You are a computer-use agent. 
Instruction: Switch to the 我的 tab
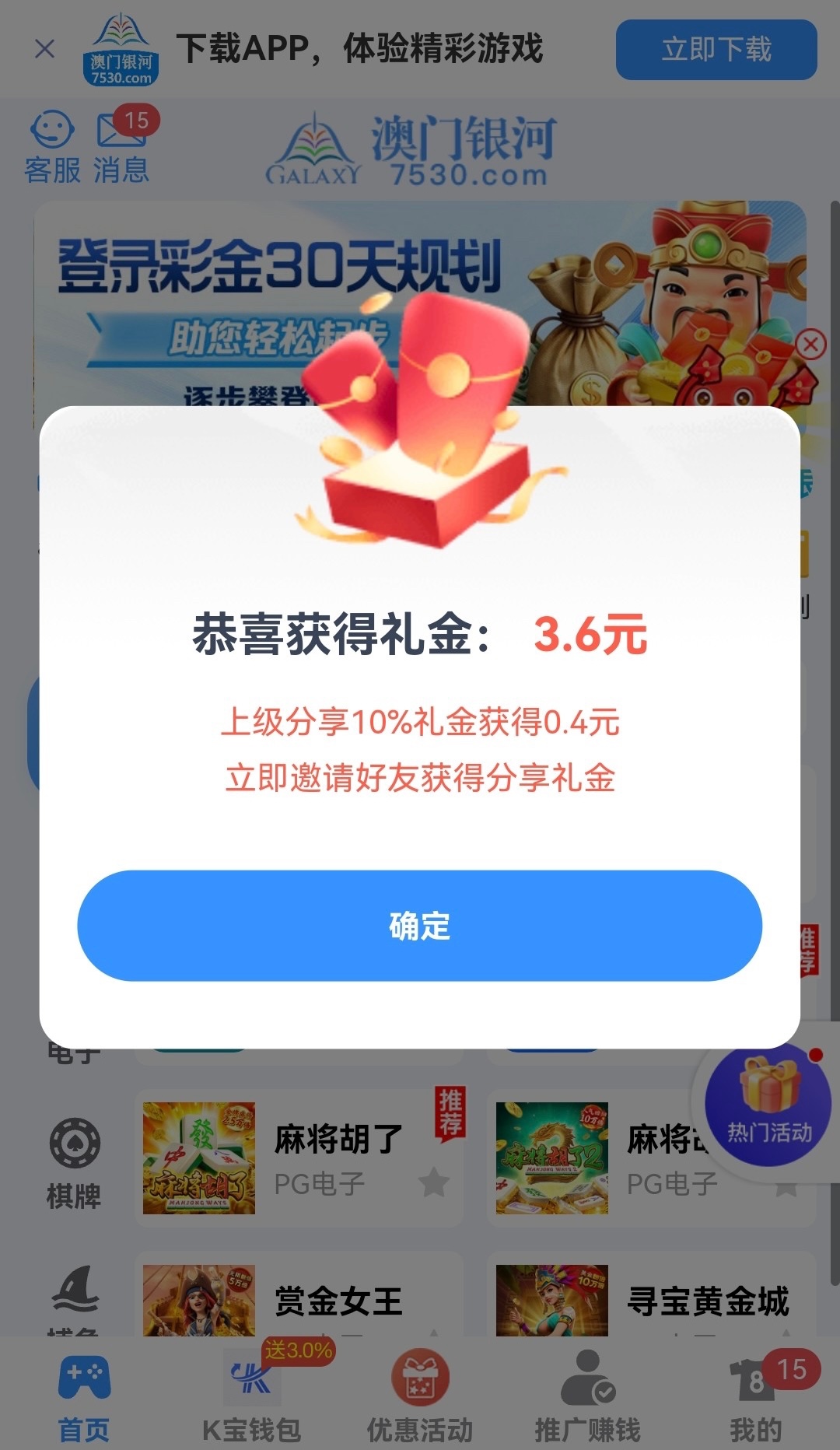[755, 1398]
